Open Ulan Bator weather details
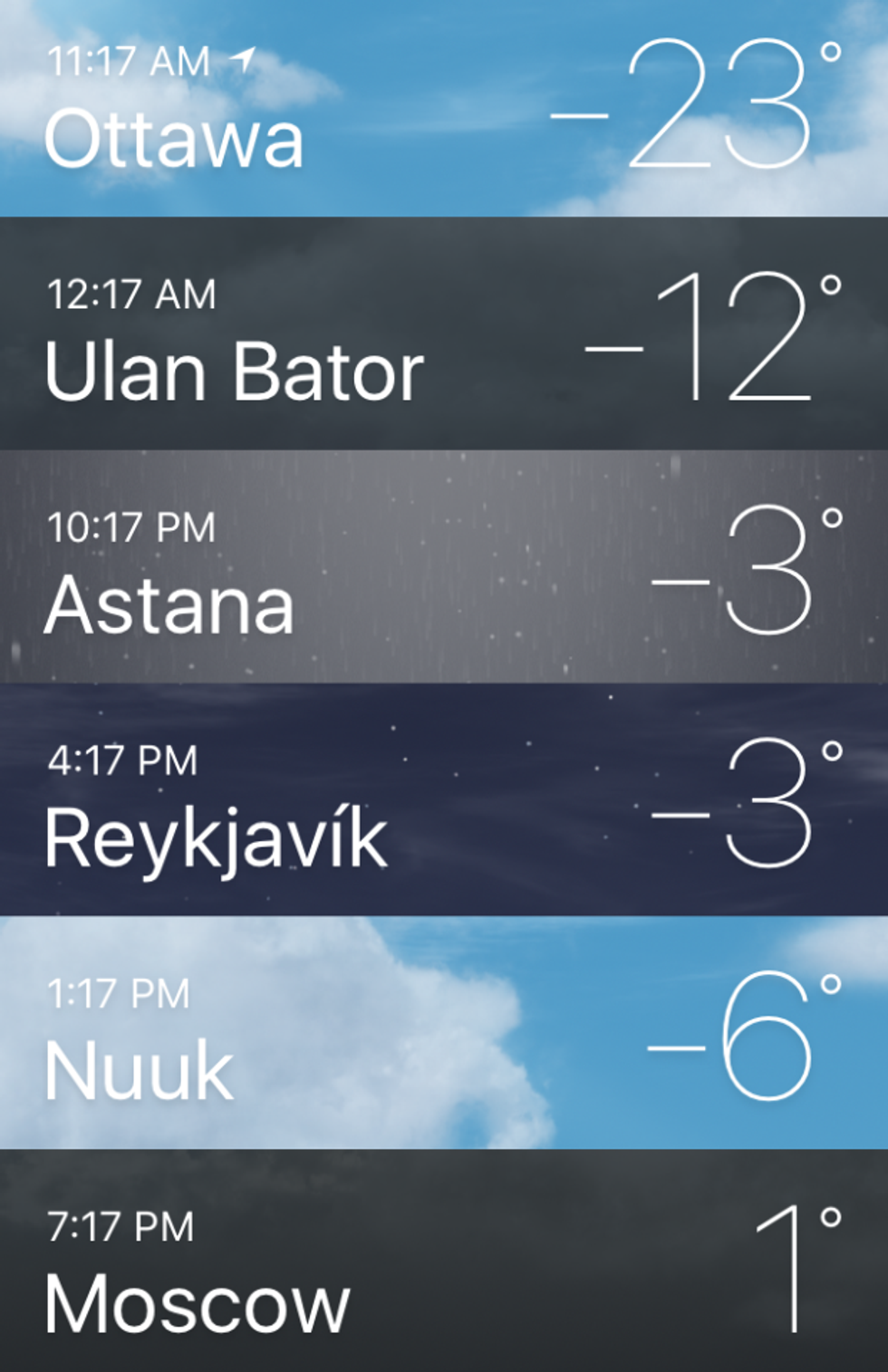Image resolution: width=888 pixels, height=1372 pixels. tap(444, 335)
